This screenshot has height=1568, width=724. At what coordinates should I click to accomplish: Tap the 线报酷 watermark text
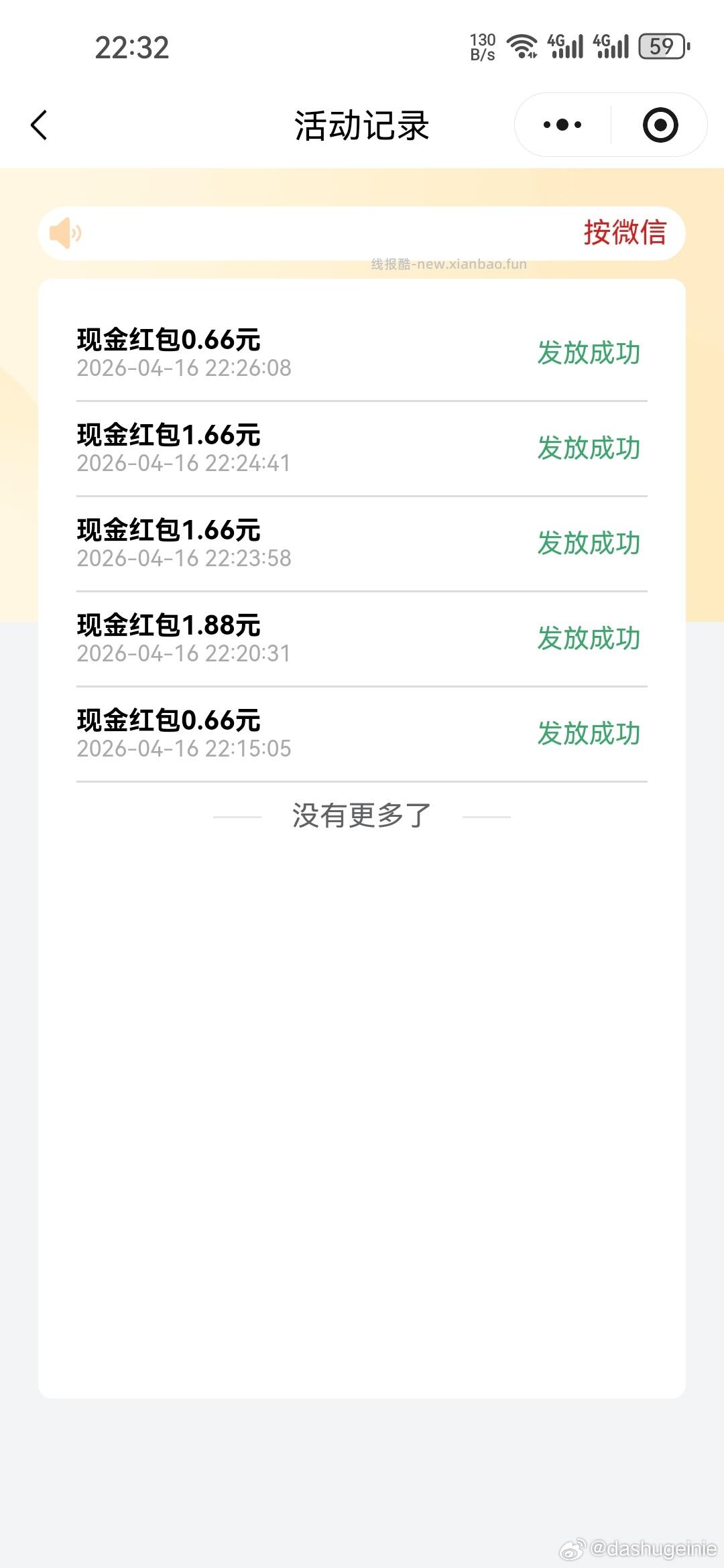point(448,264)
